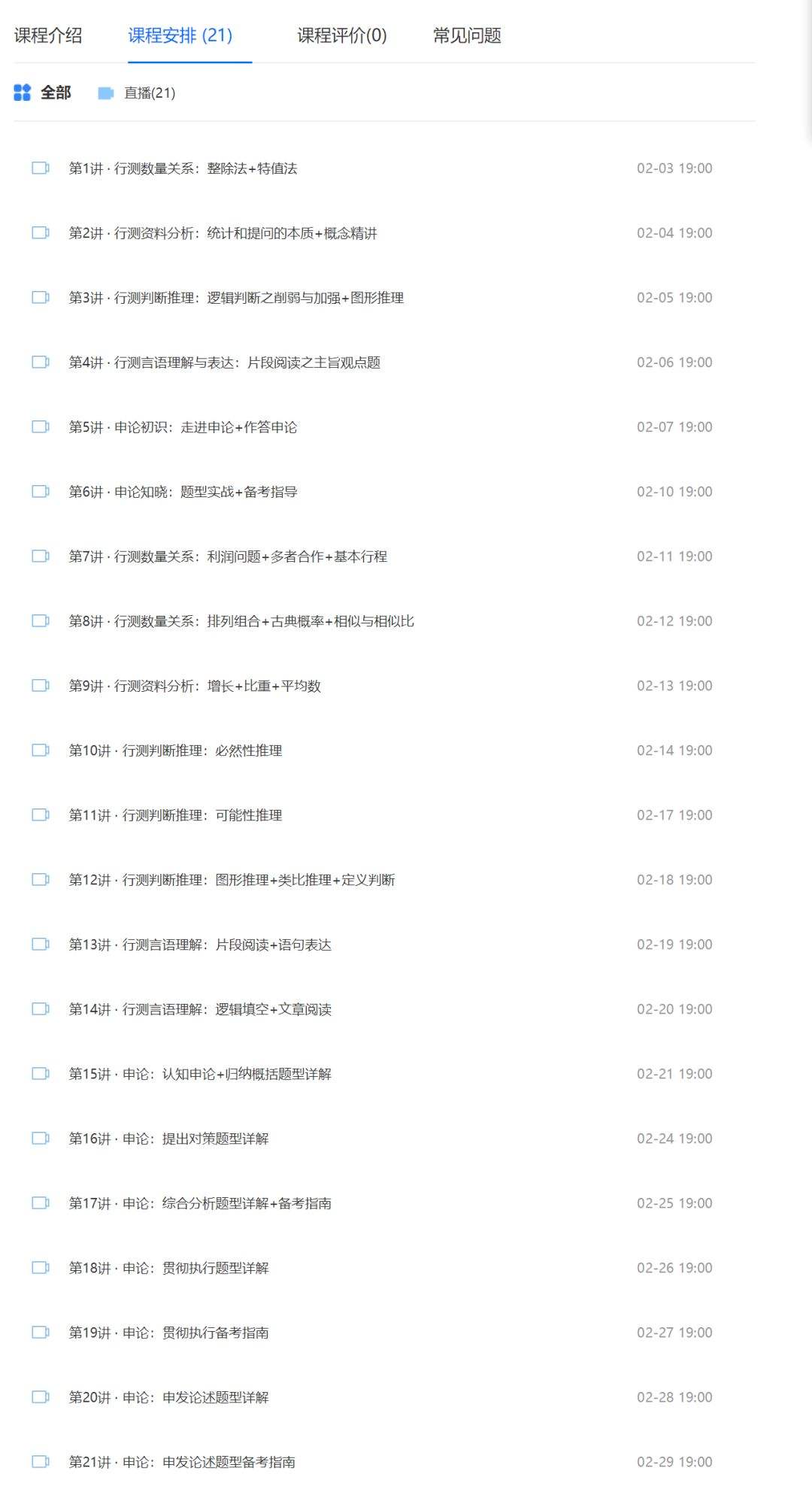This screenshot has height=1489, width=812.
Task: Filter by 直播(21)
Action: 138,93
